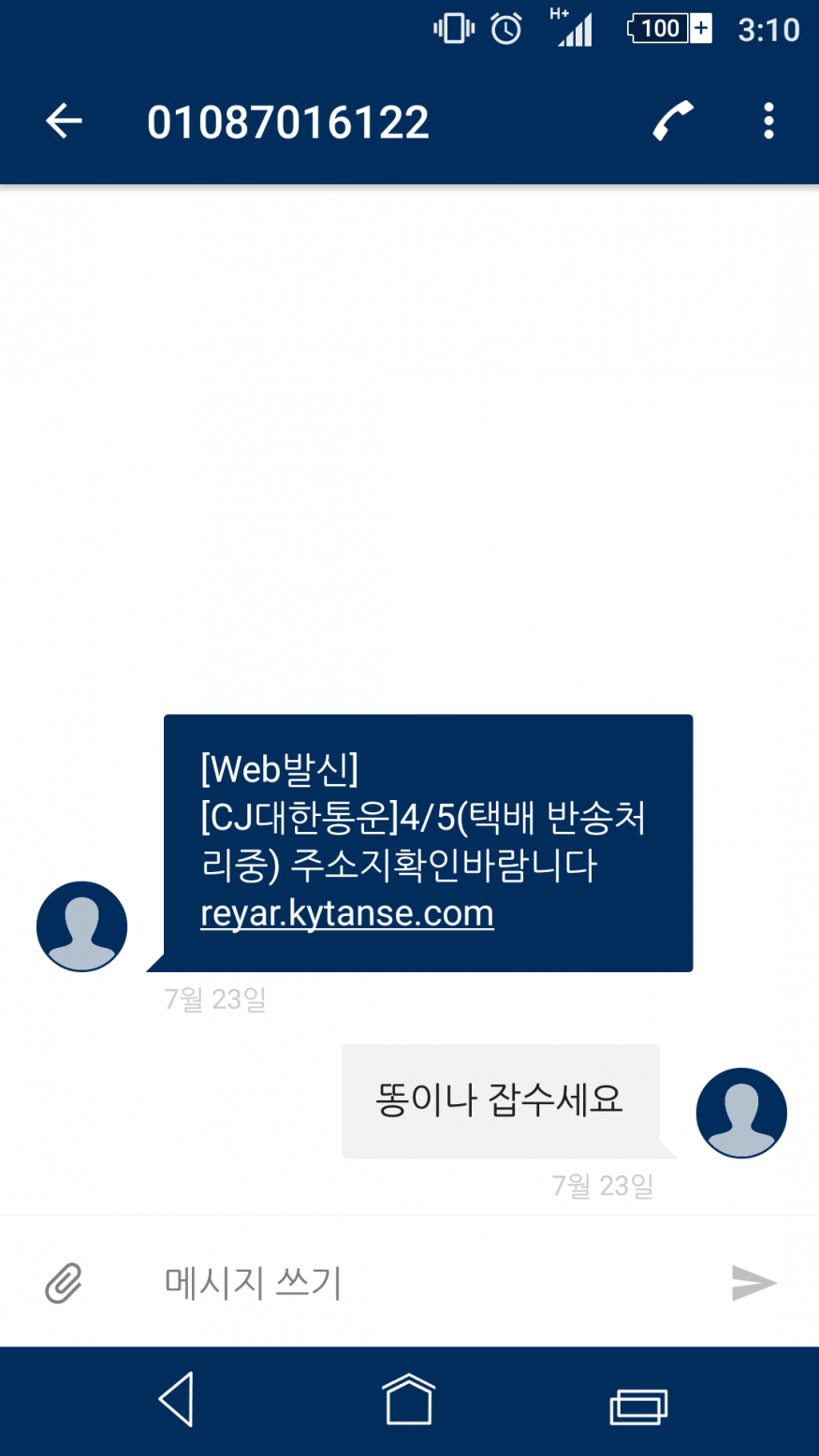Send the message with the arrow icon
The image size is (819, 1456).
(753, 1283)
